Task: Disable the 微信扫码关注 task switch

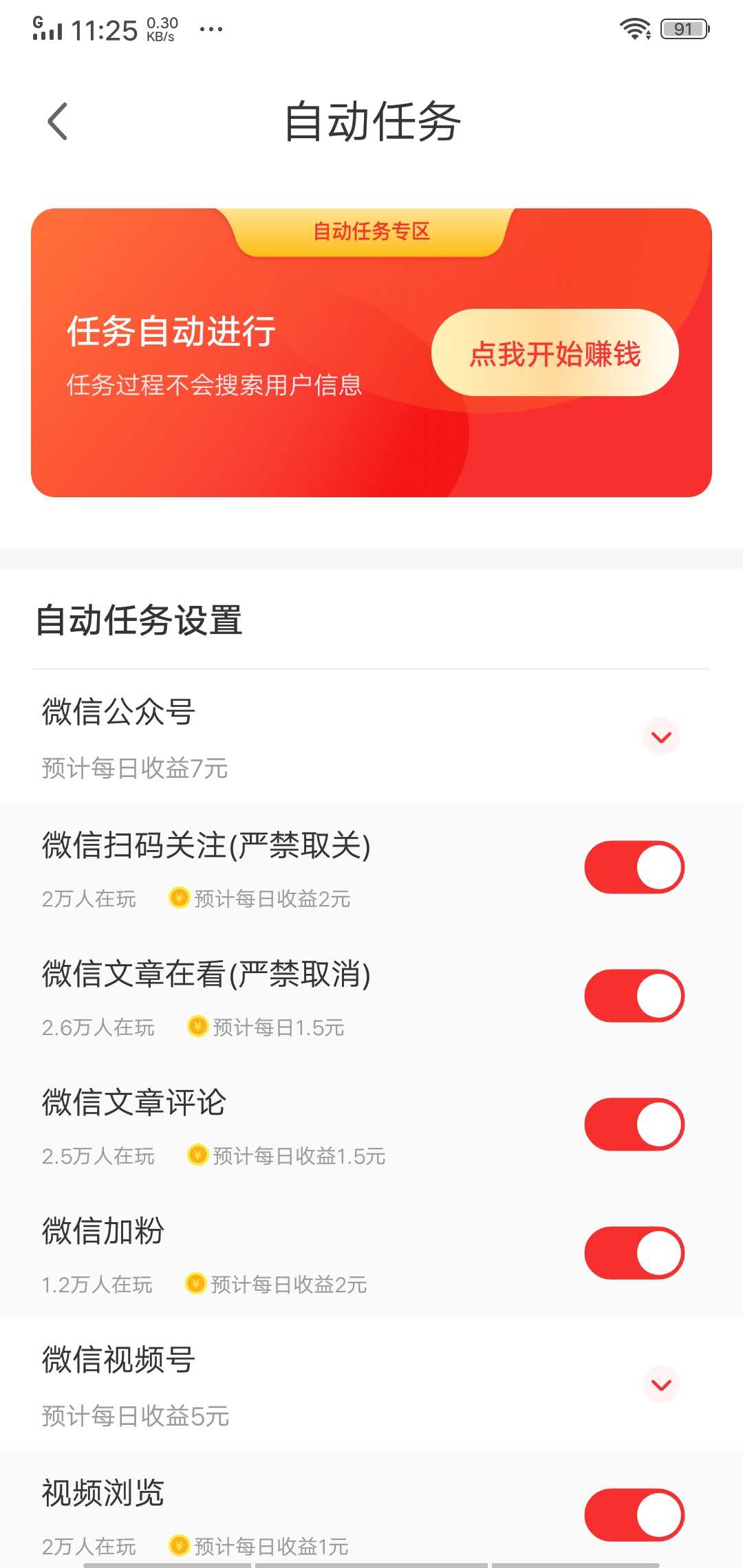Action: point(633,867)
